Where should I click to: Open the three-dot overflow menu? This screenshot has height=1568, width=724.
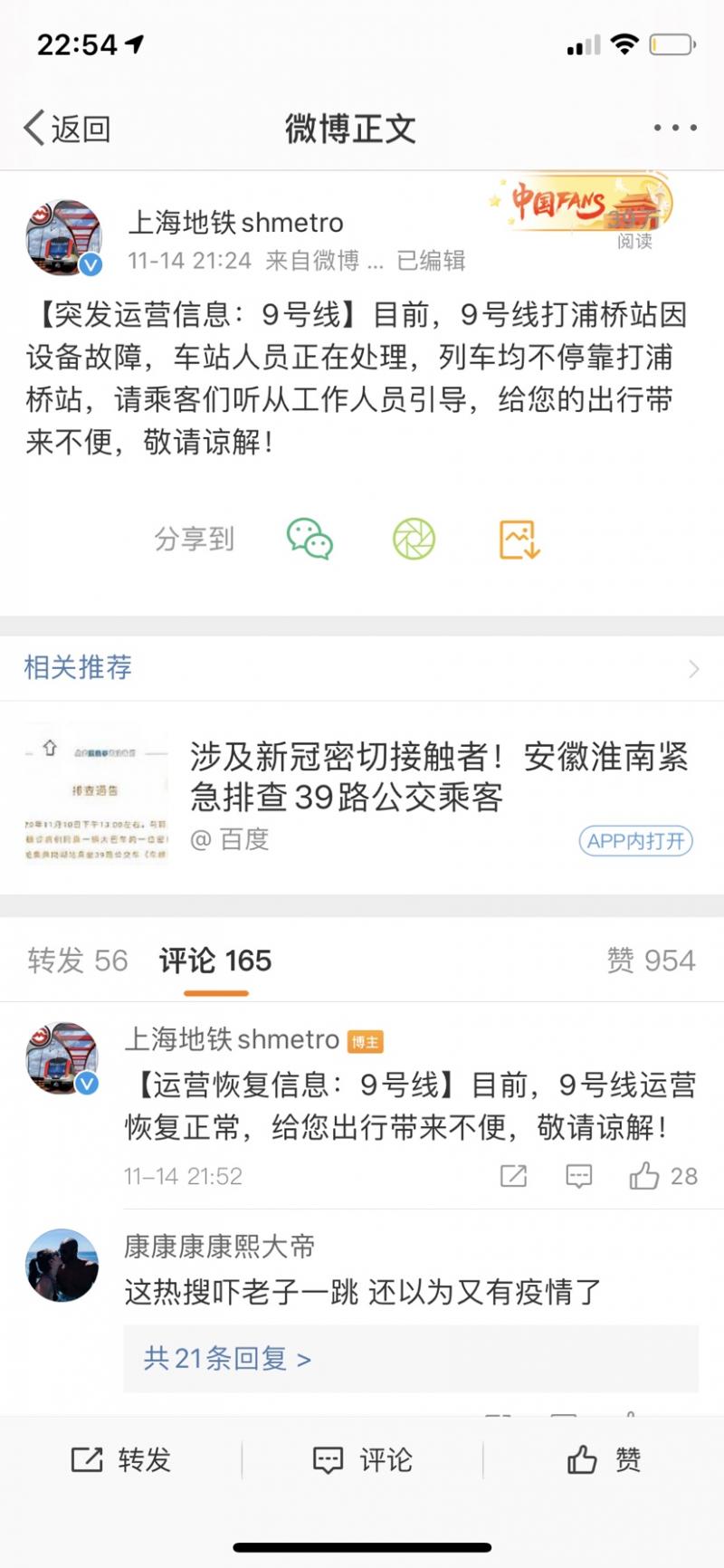[675, 129]
